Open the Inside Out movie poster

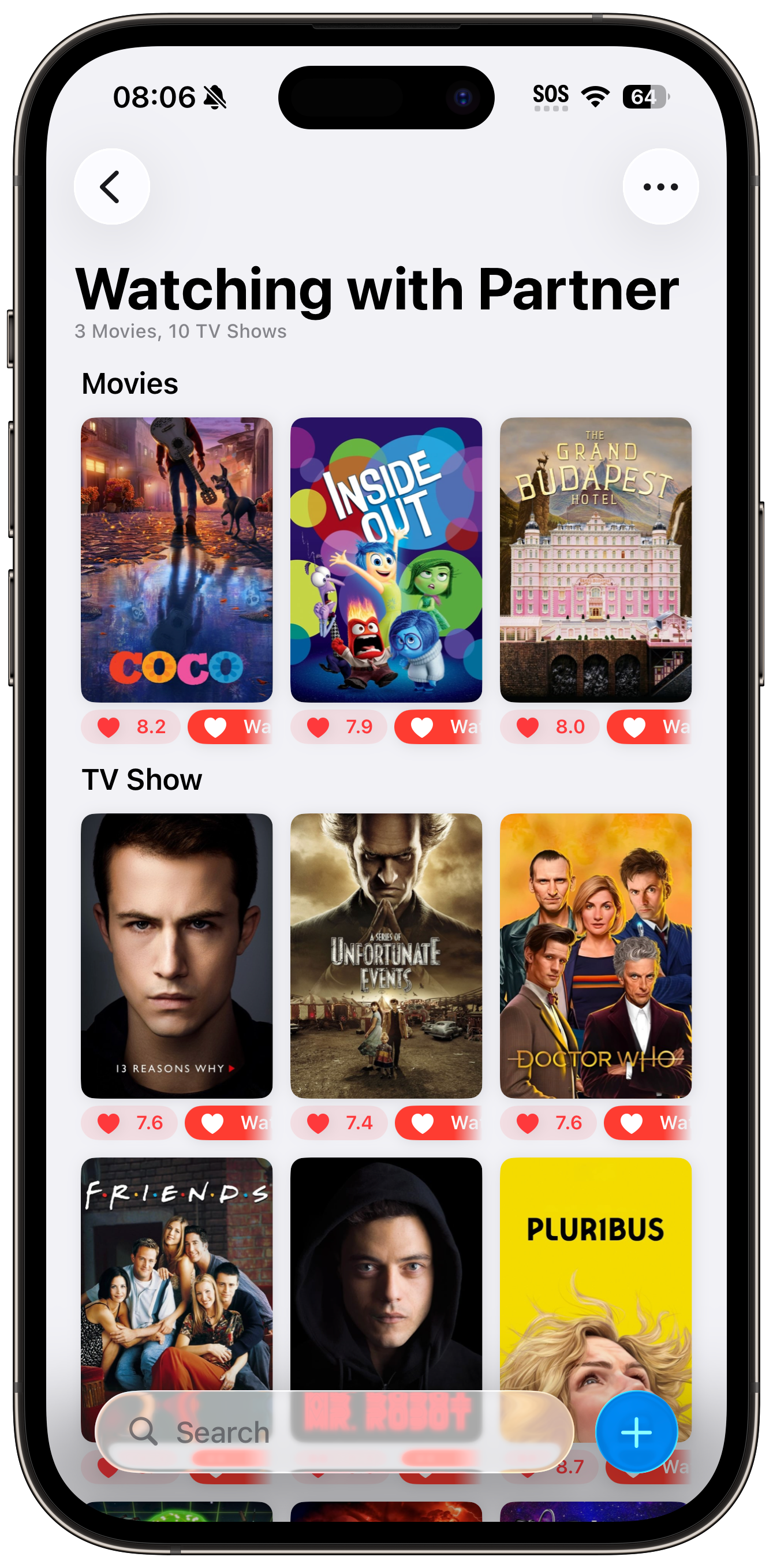click(x=386, y=559)
